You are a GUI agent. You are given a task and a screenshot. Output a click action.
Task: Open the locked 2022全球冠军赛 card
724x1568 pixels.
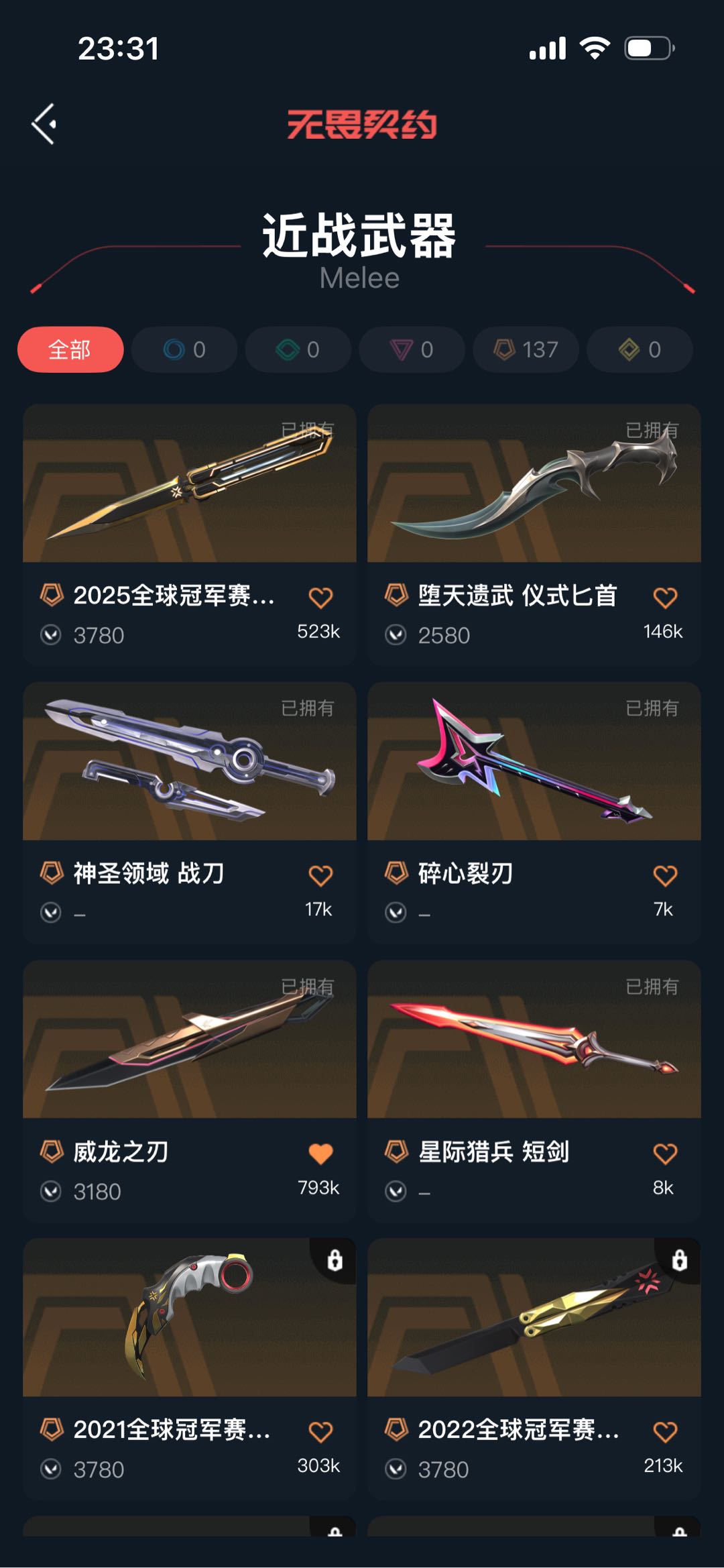point(534,1369)
